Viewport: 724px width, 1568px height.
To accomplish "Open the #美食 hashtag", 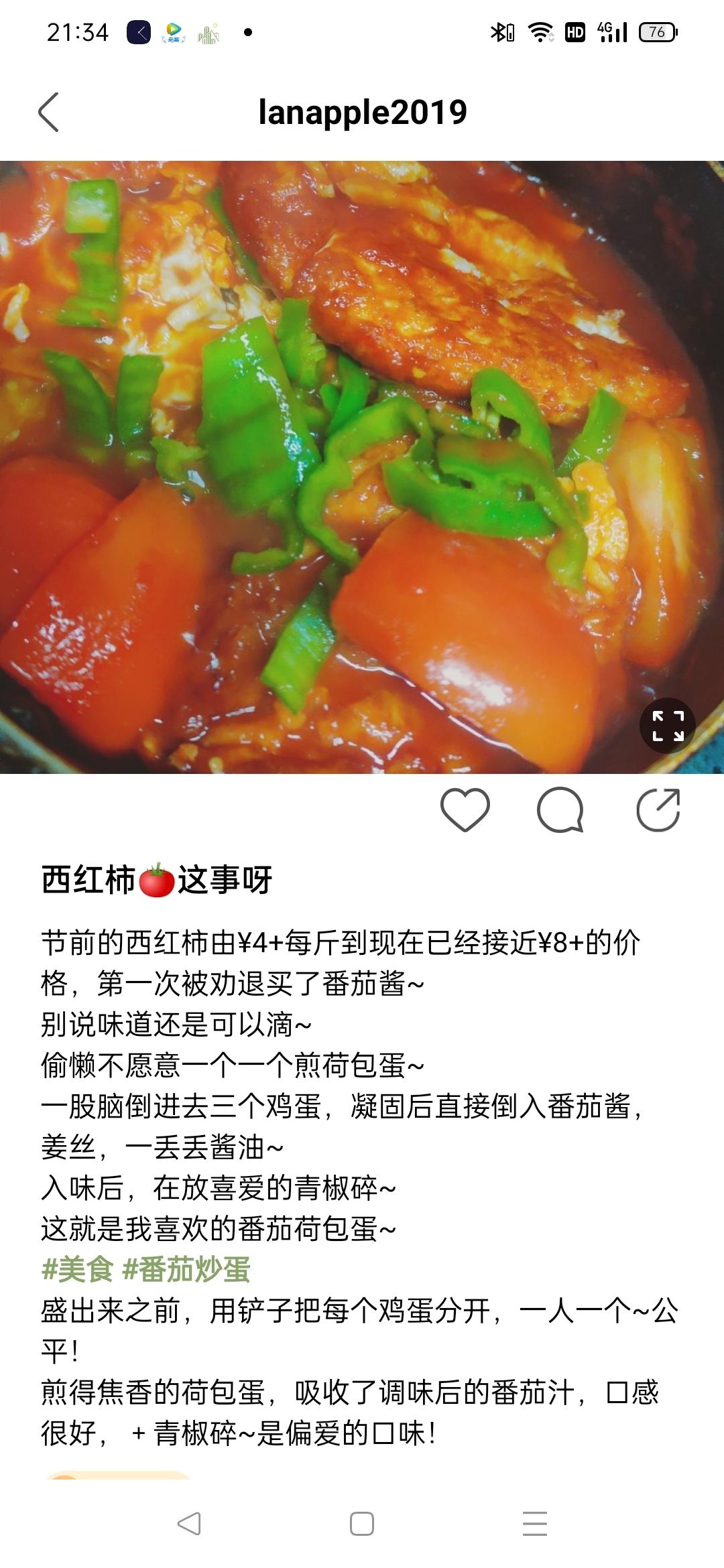I will tap(77, 1270).
